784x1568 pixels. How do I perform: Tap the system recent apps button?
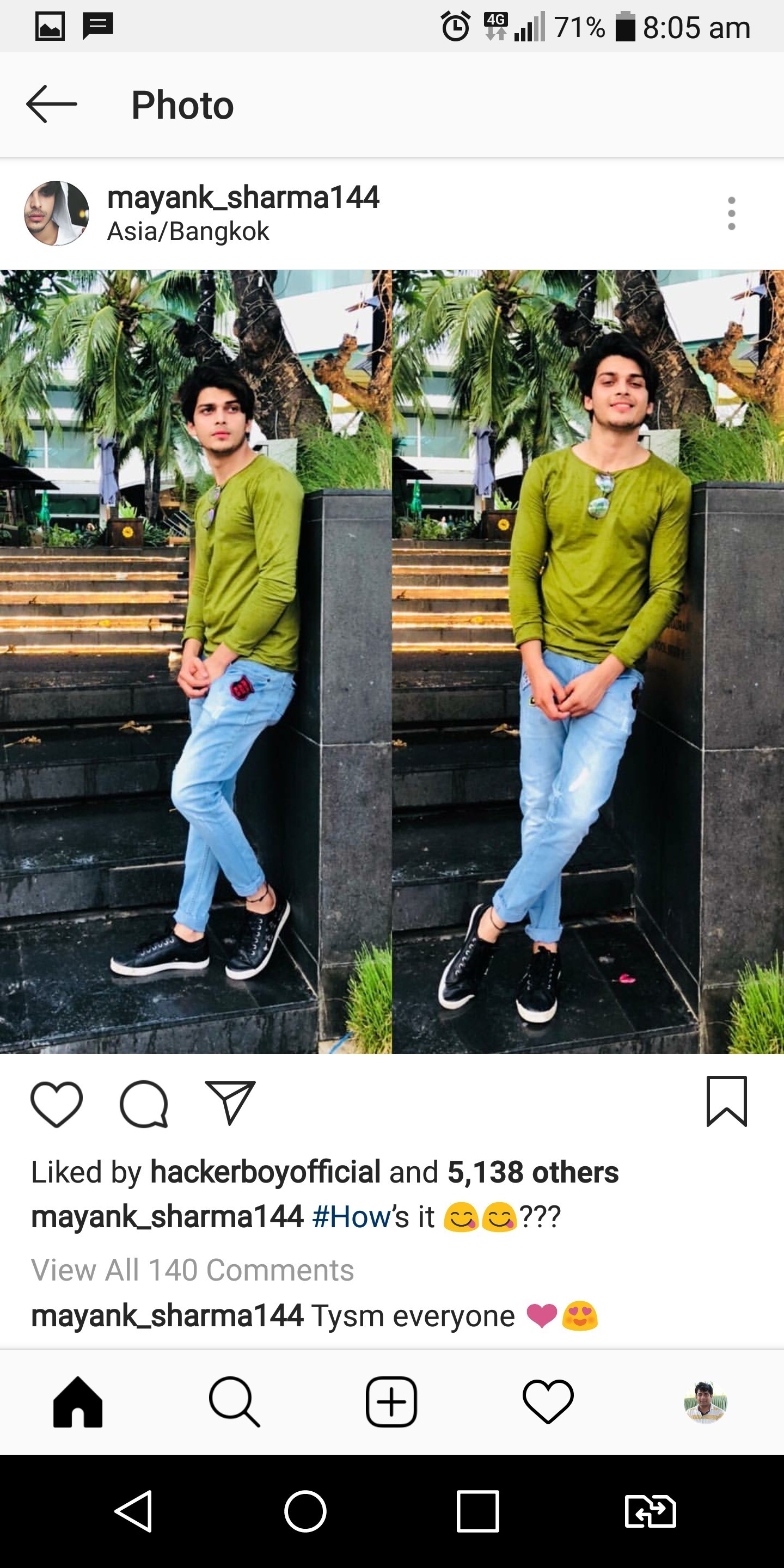pyautogui.click(x=478, y=1511)
